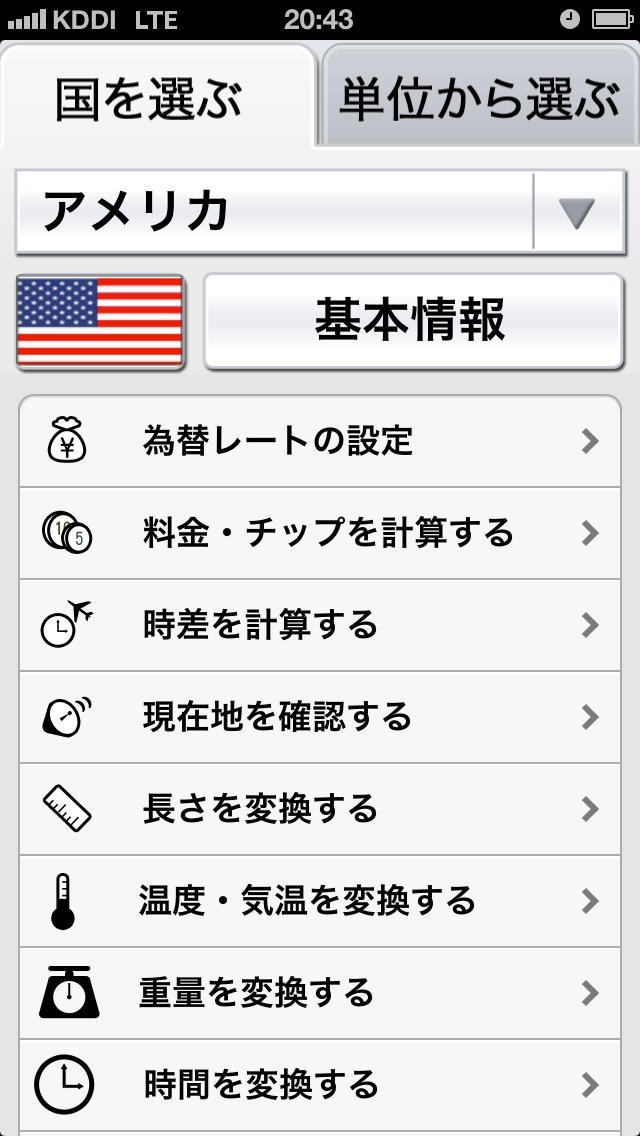This screenshot has height=1136, width=640.
Task: Tap the 基本情報 button
Action: coord(414,322)
